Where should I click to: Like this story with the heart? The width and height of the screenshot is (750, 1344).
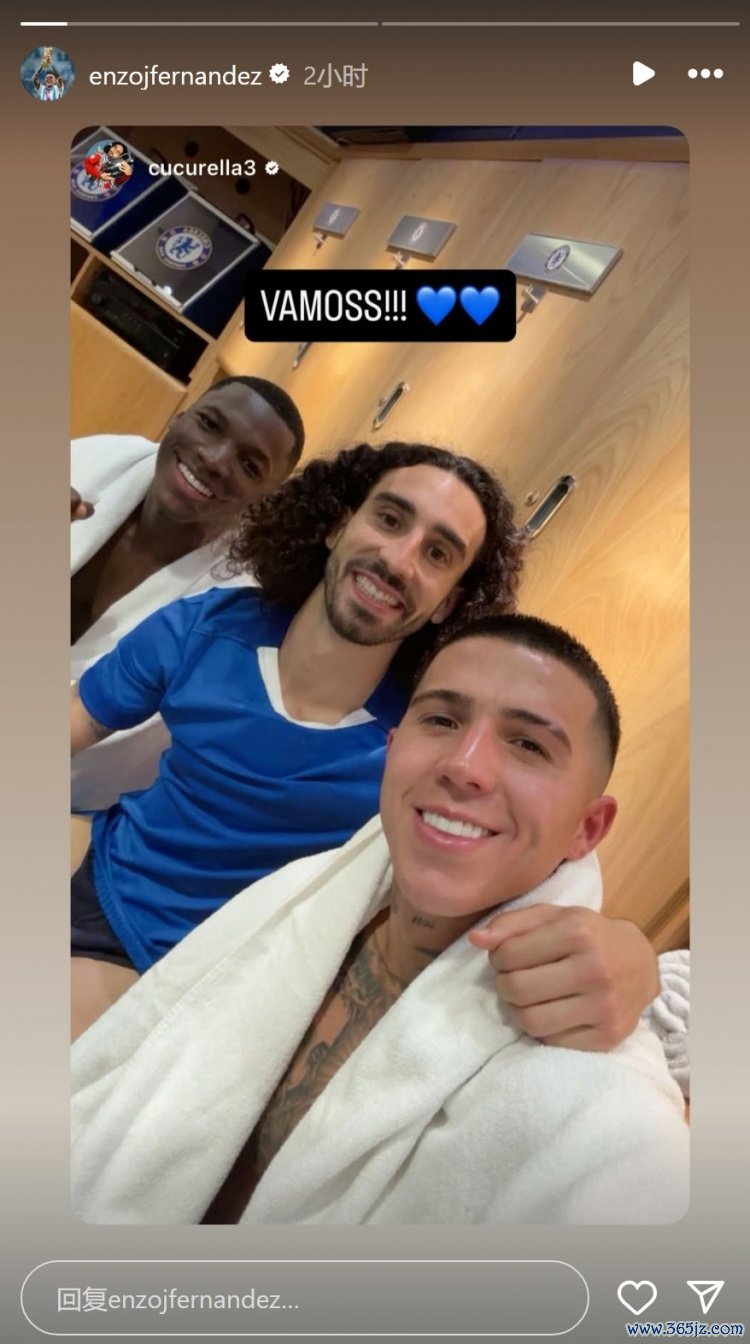point(637,1297)
